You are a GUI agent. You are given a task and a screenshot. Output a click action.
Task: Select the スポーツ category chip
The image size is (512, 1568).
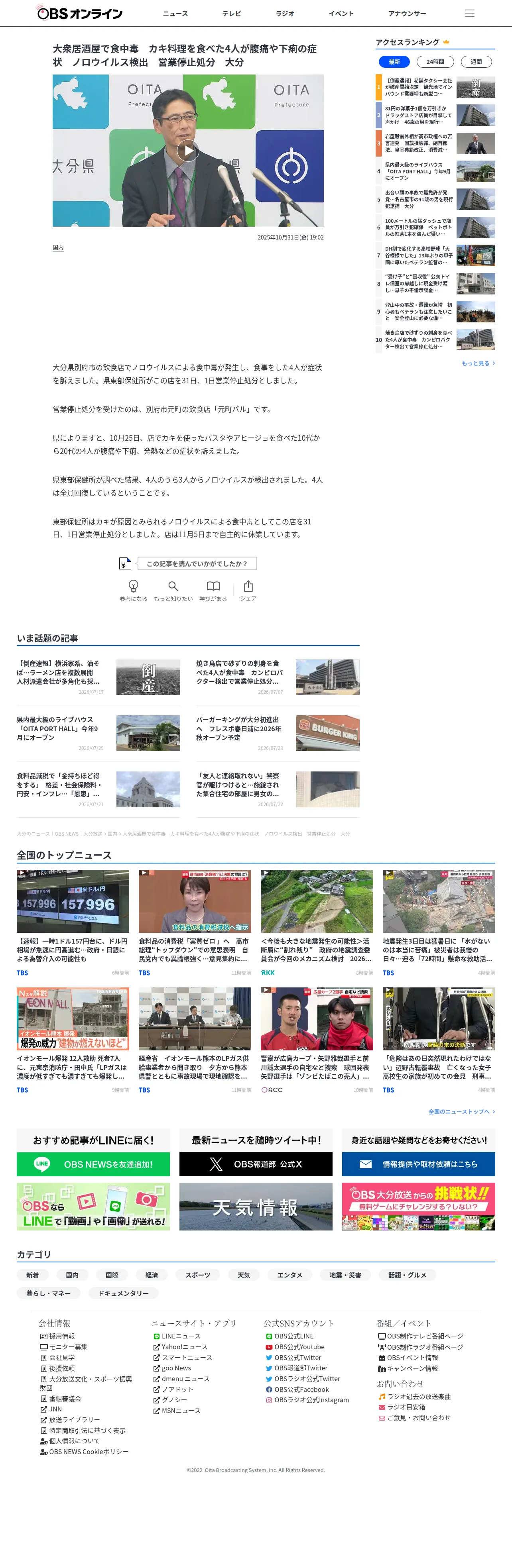[198, 1275]
